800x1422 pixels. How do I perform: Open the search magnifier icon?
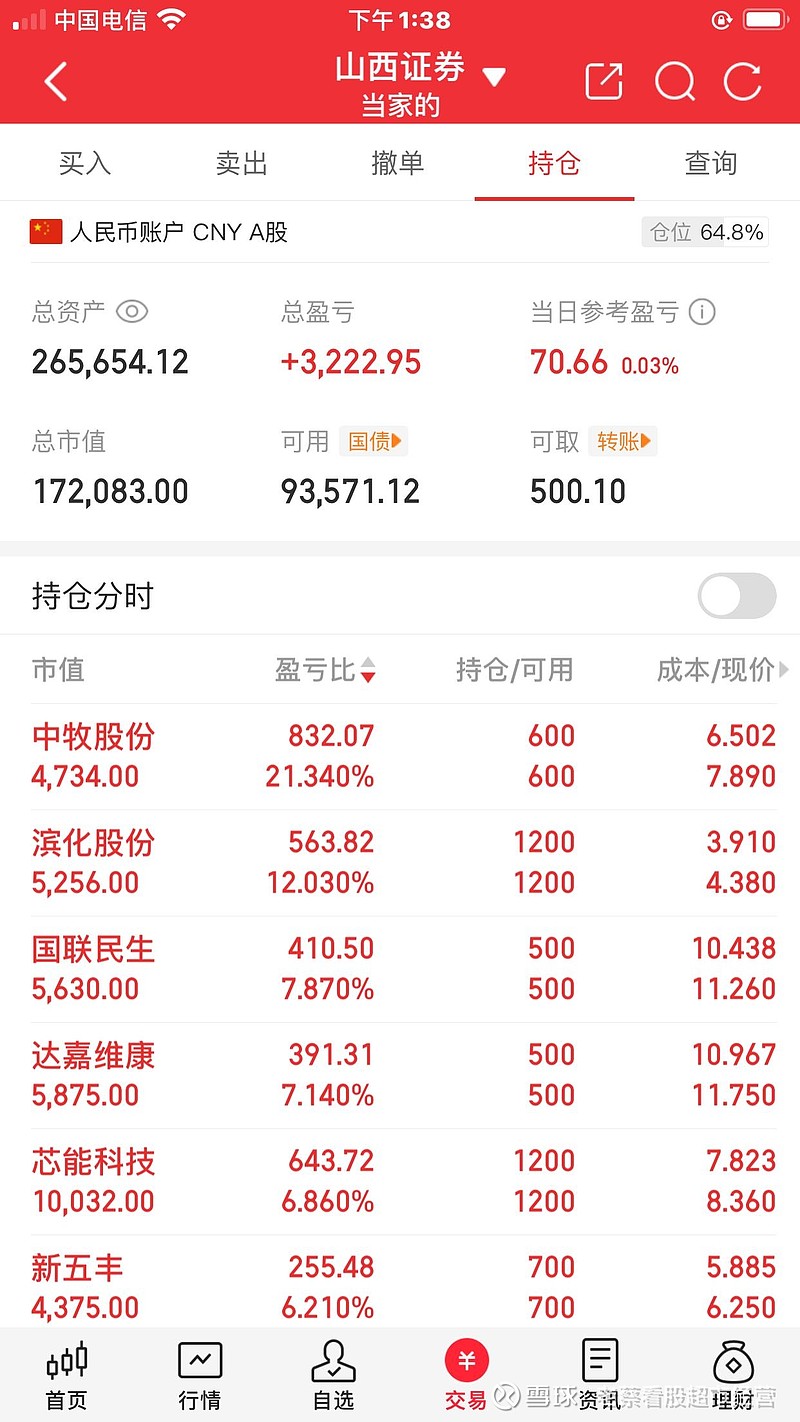click(675, 82)
